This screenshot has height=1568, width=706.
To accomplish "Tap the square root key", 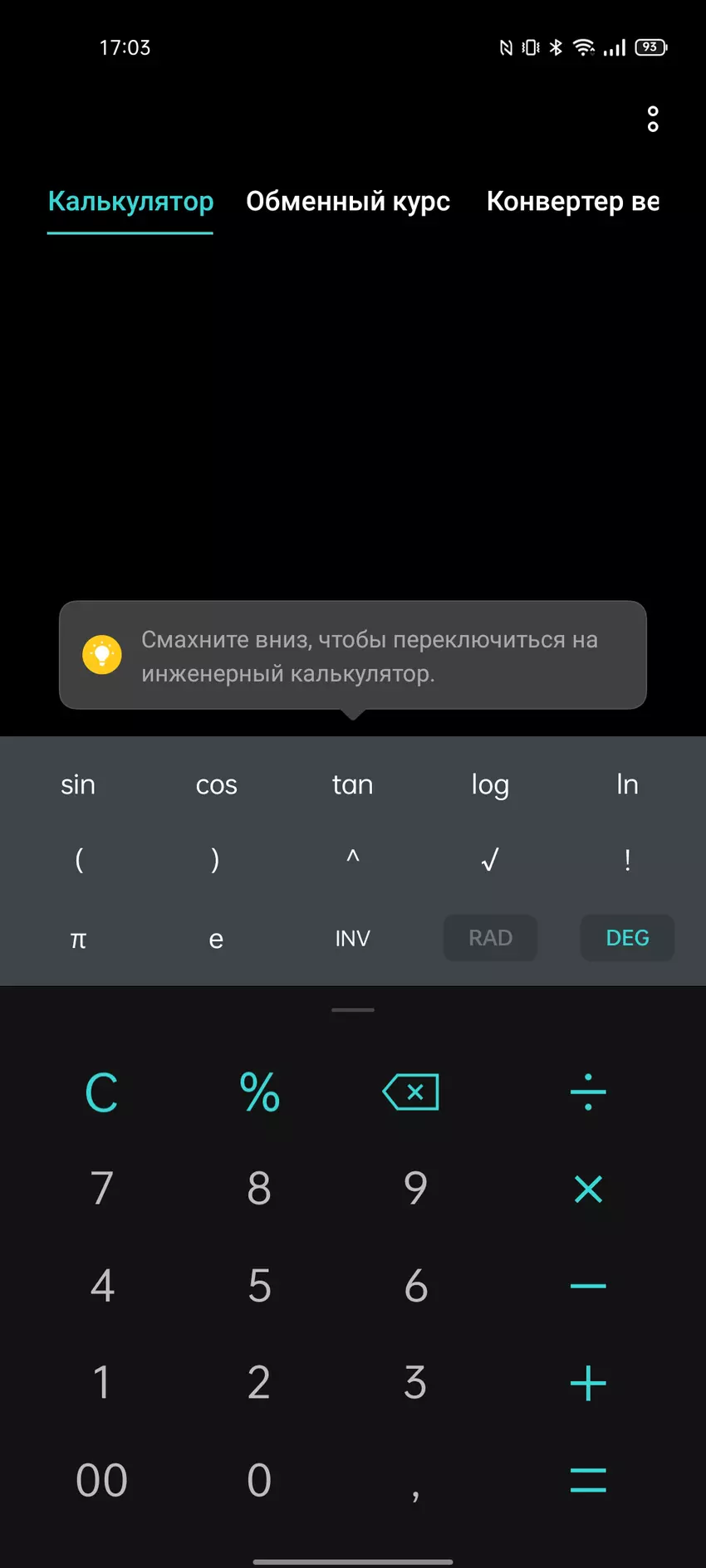I will click(x=490, y=860).
